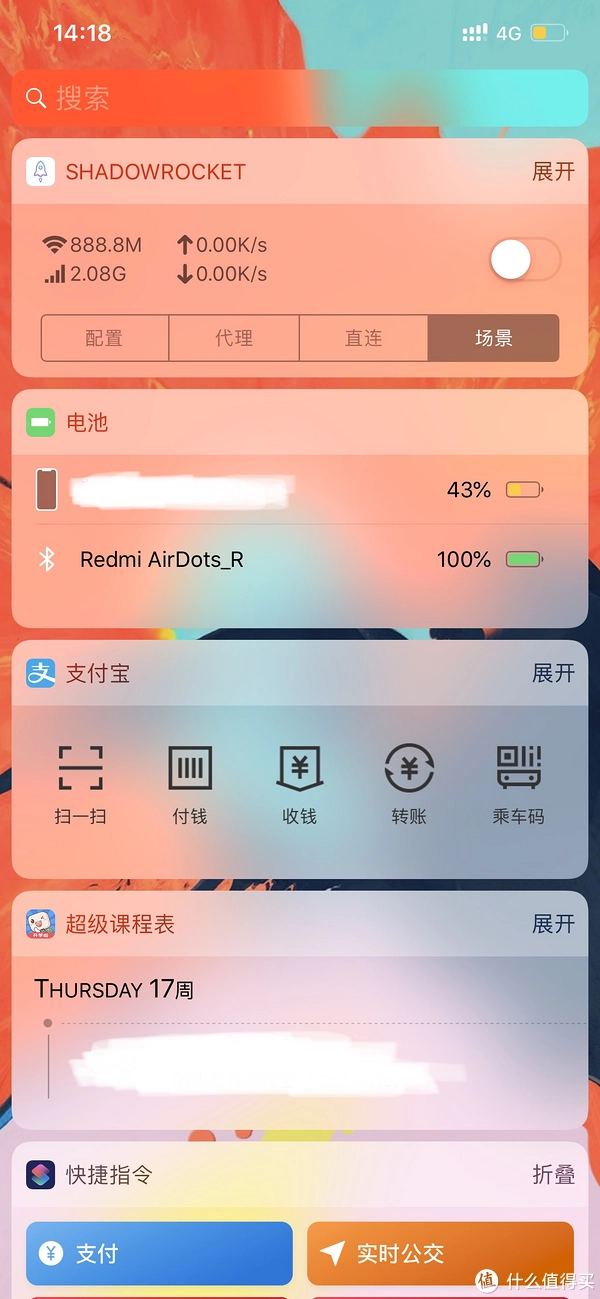Open Alipay 乘车码 transit code
Viewport: 600px width, 1299px height.
(x=518, y=785)
